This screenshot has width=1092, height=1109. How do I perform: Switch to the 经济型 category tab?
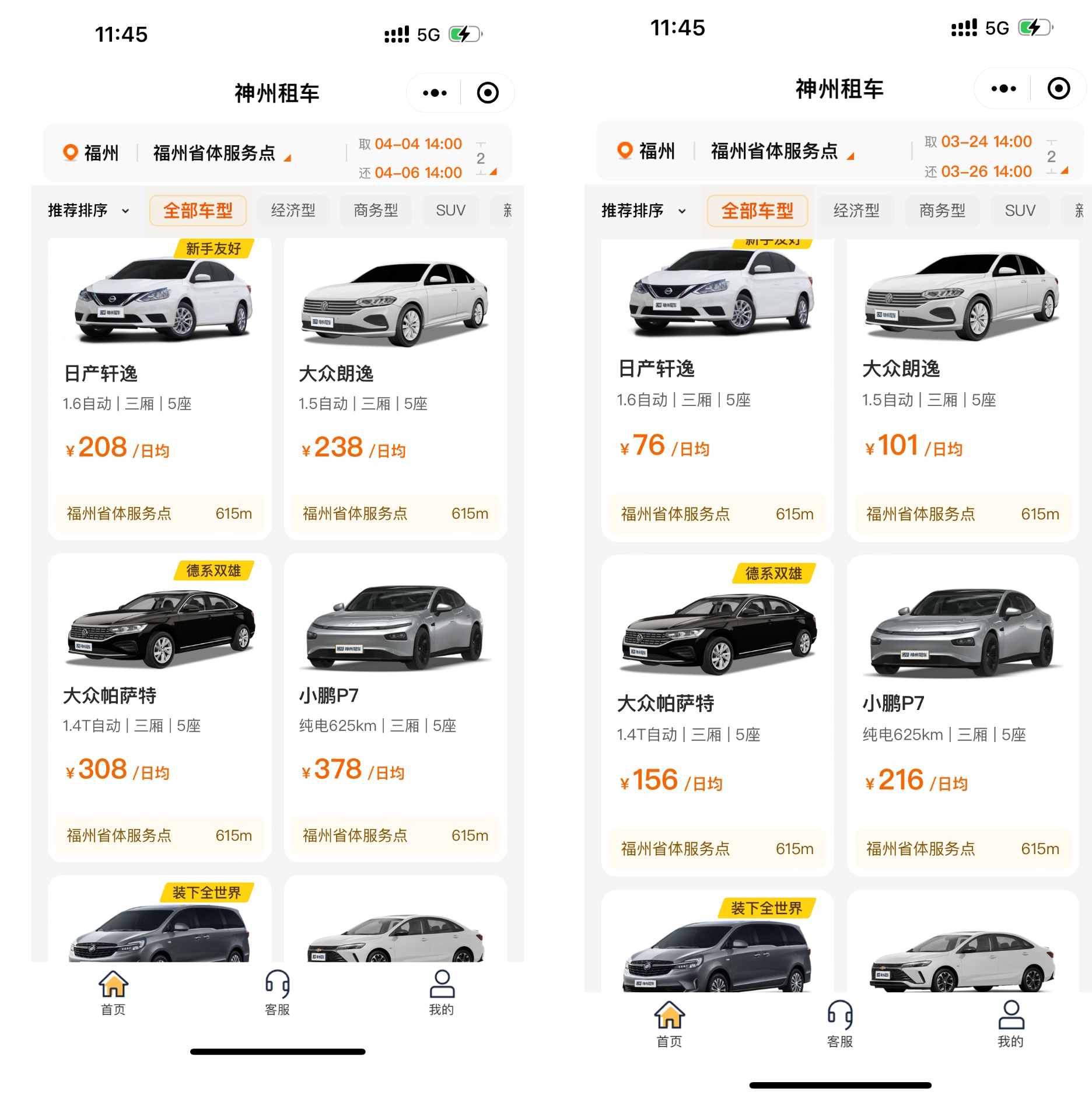tap(293, 211)
